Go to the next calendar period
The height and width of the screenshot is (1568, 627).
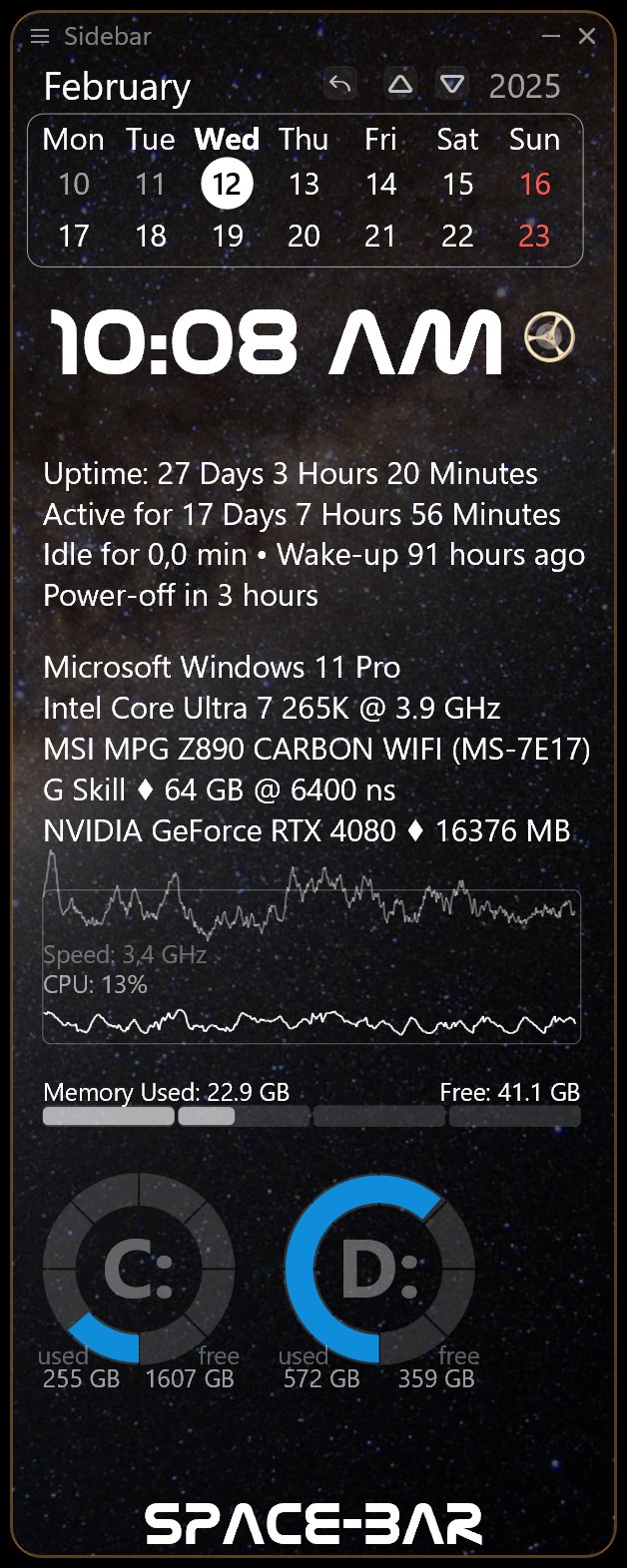click(x=452, y=85)
